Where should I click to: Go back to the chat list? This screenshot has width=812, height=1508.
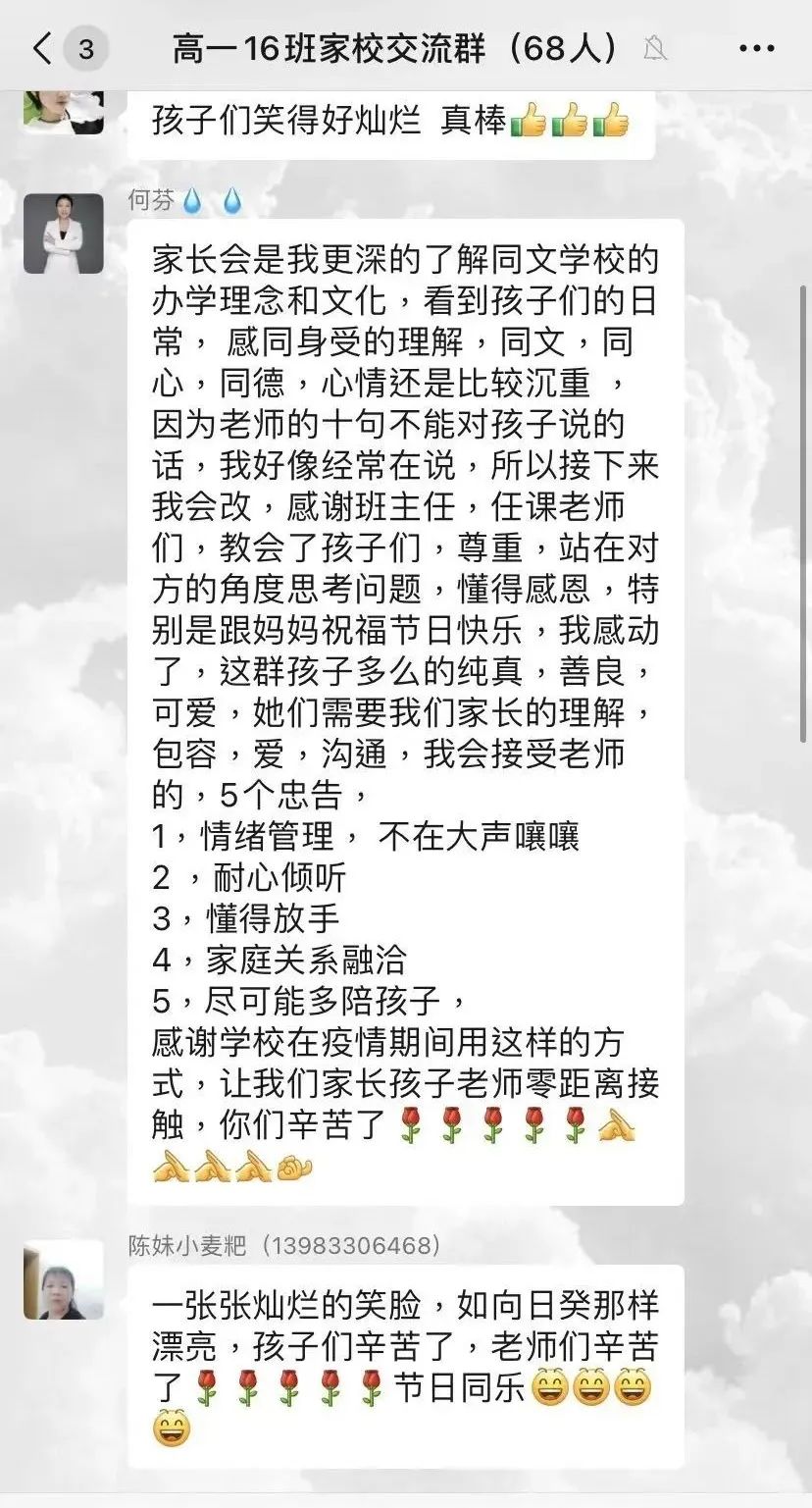[x=41, y=48]
